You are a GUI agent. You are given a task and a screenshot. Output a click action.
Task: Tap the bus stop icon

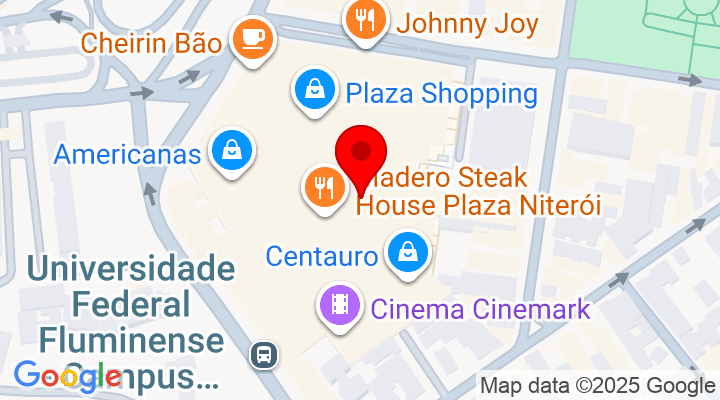tap(265, 353)
